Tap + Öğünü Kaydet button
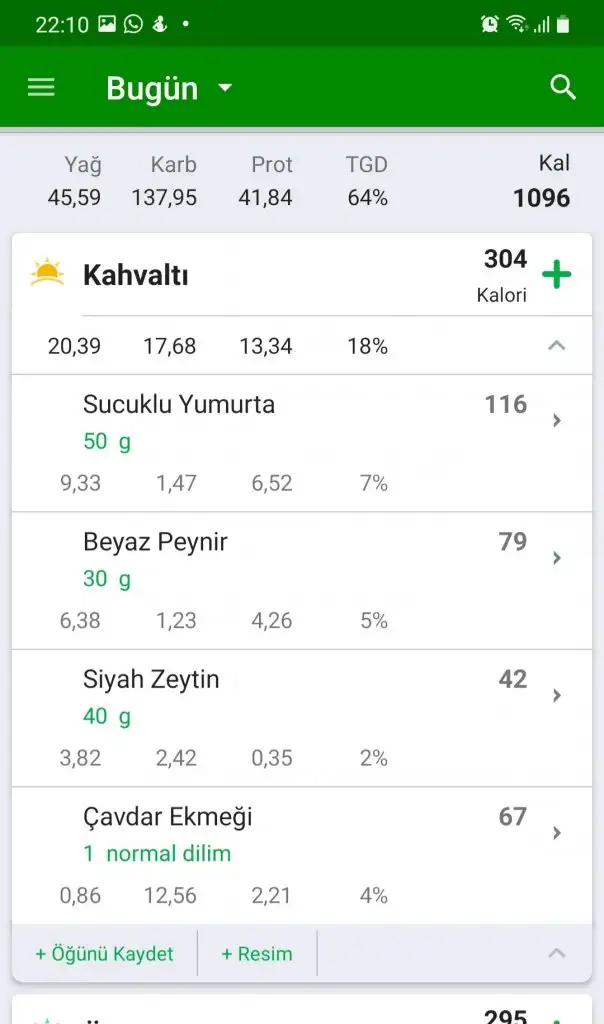The height and width of the screenshot is (1024, 604). pos(104,954)
